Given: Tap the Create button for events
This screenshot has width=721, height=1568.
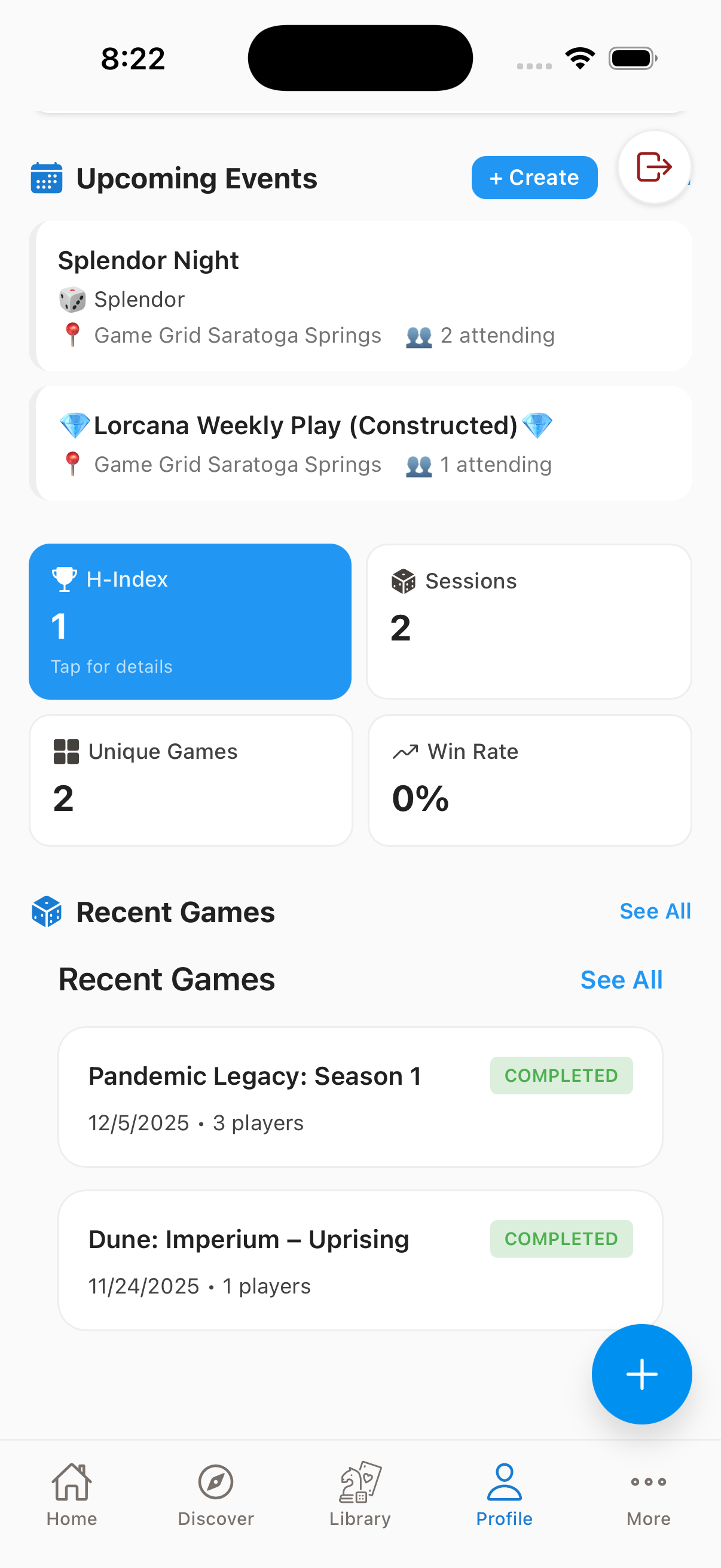Looking at the screenshot, I should tap(534, 177).
